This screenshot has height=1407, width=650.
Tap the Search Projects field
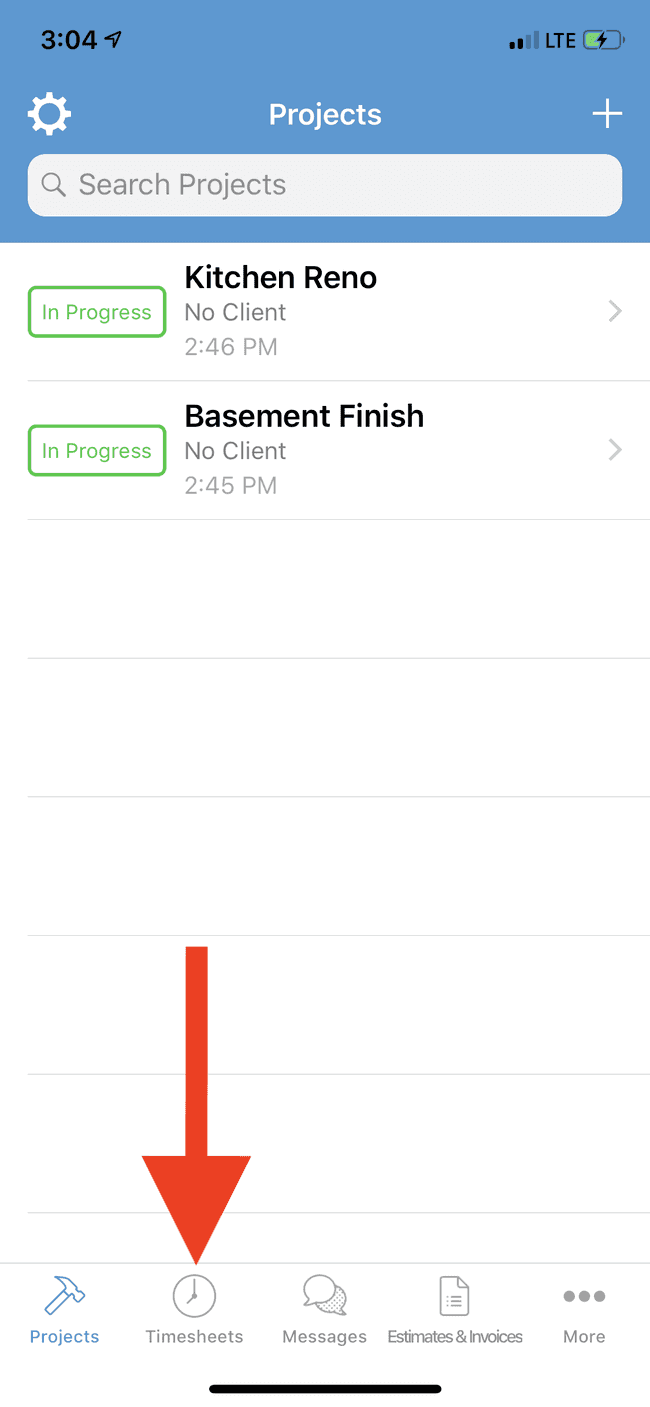point(325,185)
